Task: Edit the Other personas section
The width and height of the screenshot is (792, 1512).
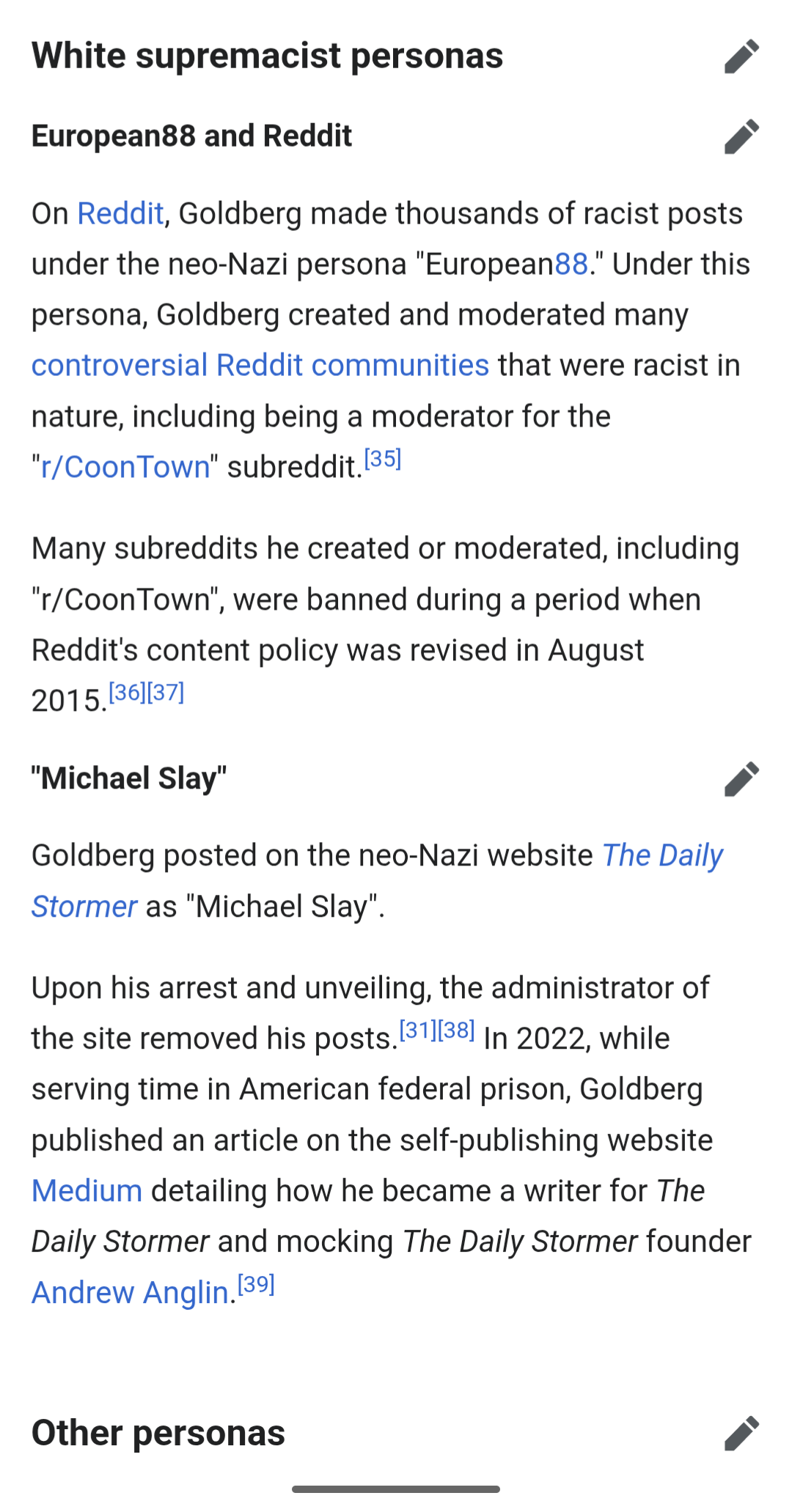Action: tap(741, 1433)
